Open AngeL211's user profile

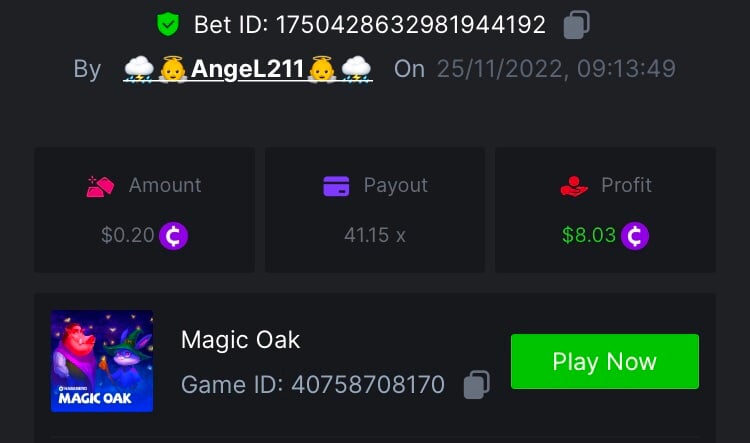pos(247,69)
